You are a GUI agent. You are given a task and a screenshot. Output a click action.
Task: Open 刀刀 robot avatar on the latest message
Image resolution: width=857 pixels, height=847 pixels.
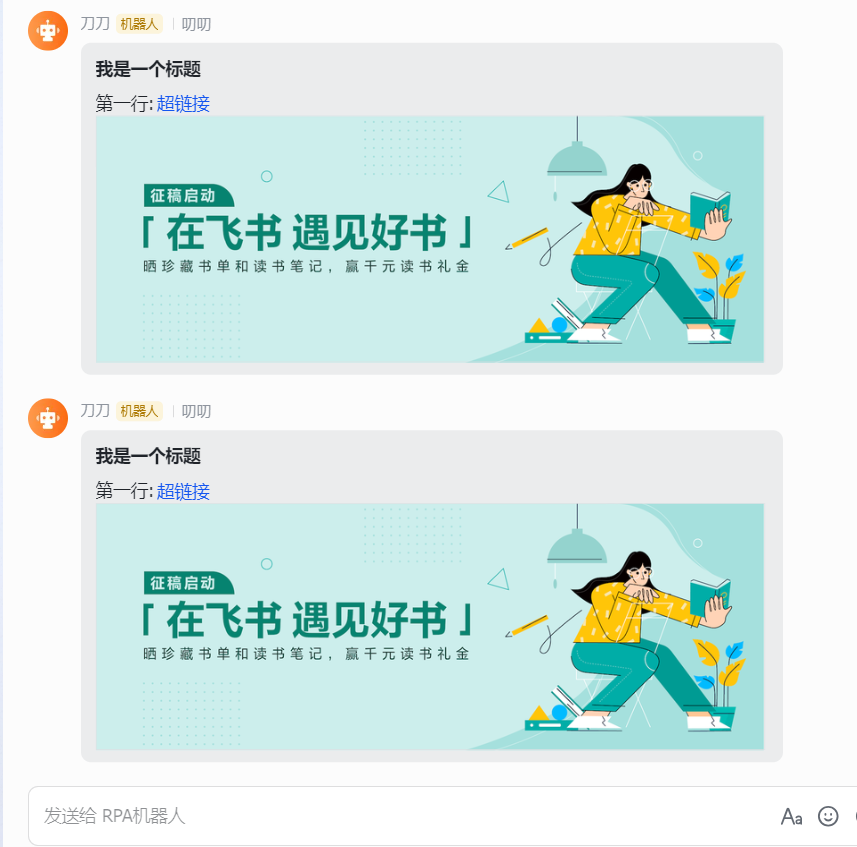click(48, 418)
